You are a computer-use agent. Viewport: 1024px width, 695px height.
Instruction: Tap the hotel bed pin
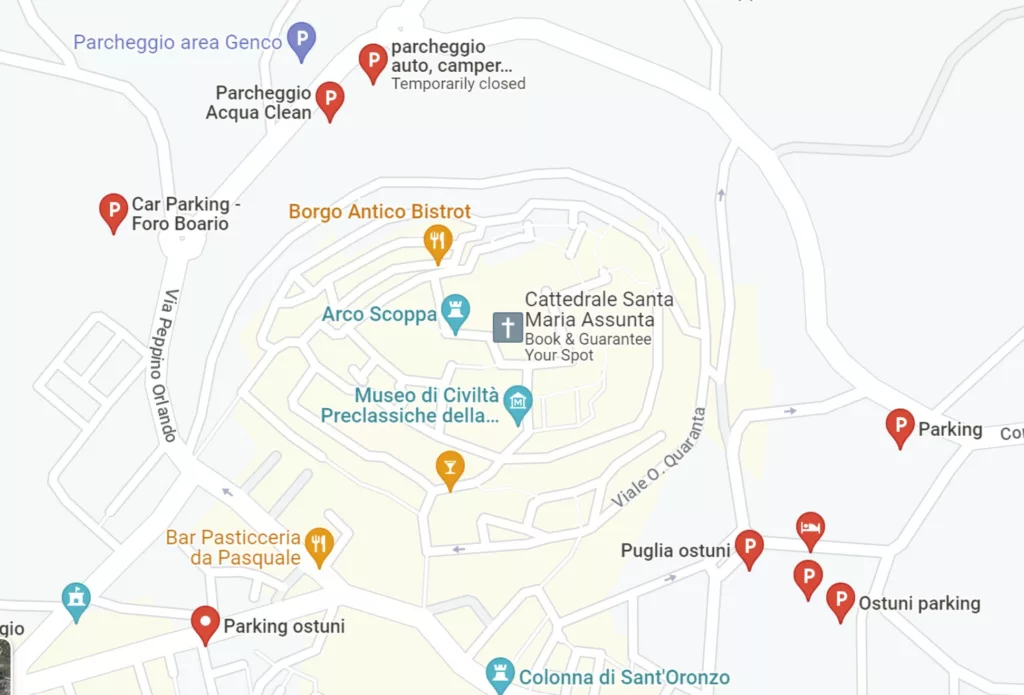point(810,528)
